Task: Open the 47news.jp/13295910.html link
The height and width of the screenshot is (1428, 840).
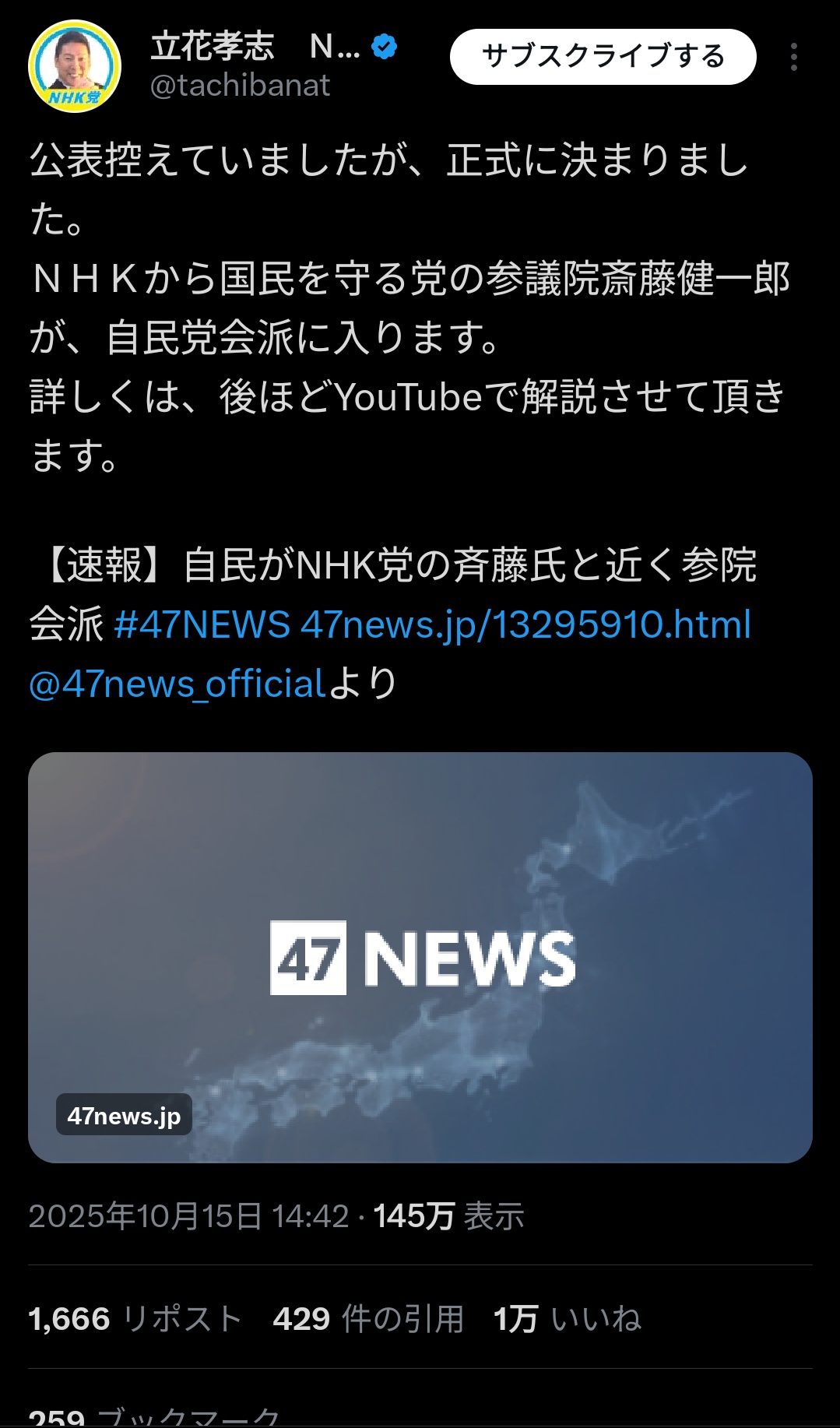Action: coord(525,624)
